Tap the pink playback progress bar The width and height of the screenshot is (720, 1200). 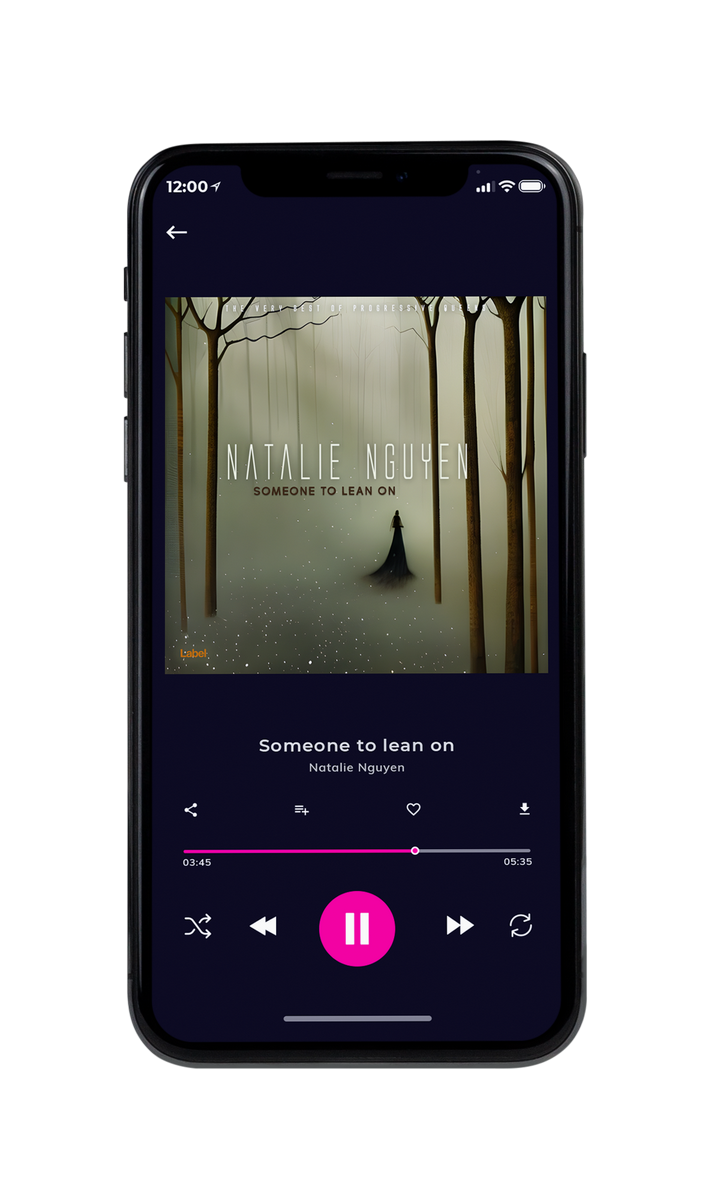click(x=357, y=851)
